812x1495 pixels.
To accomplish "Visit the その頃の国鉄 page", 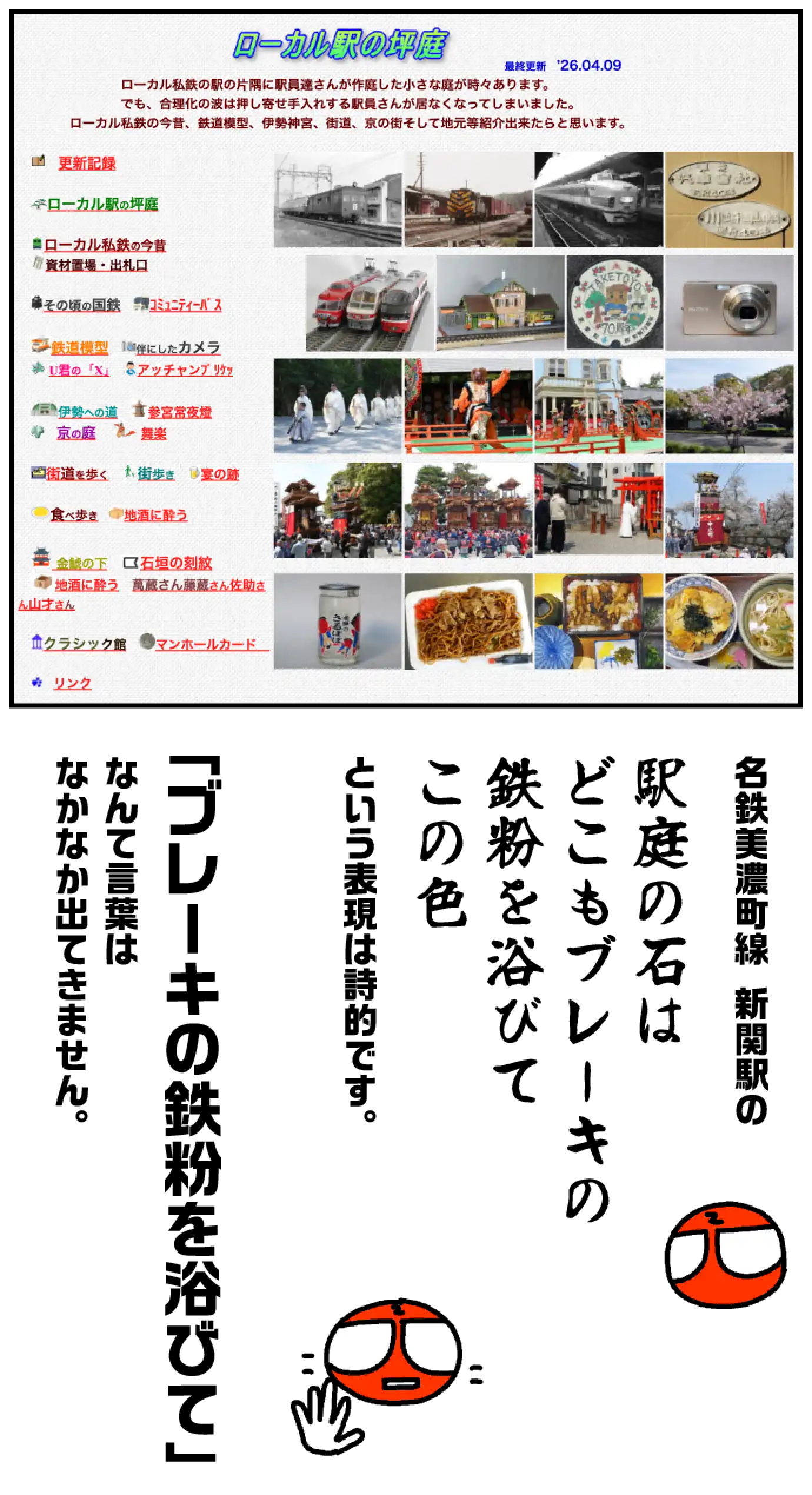I will (82, 305).
